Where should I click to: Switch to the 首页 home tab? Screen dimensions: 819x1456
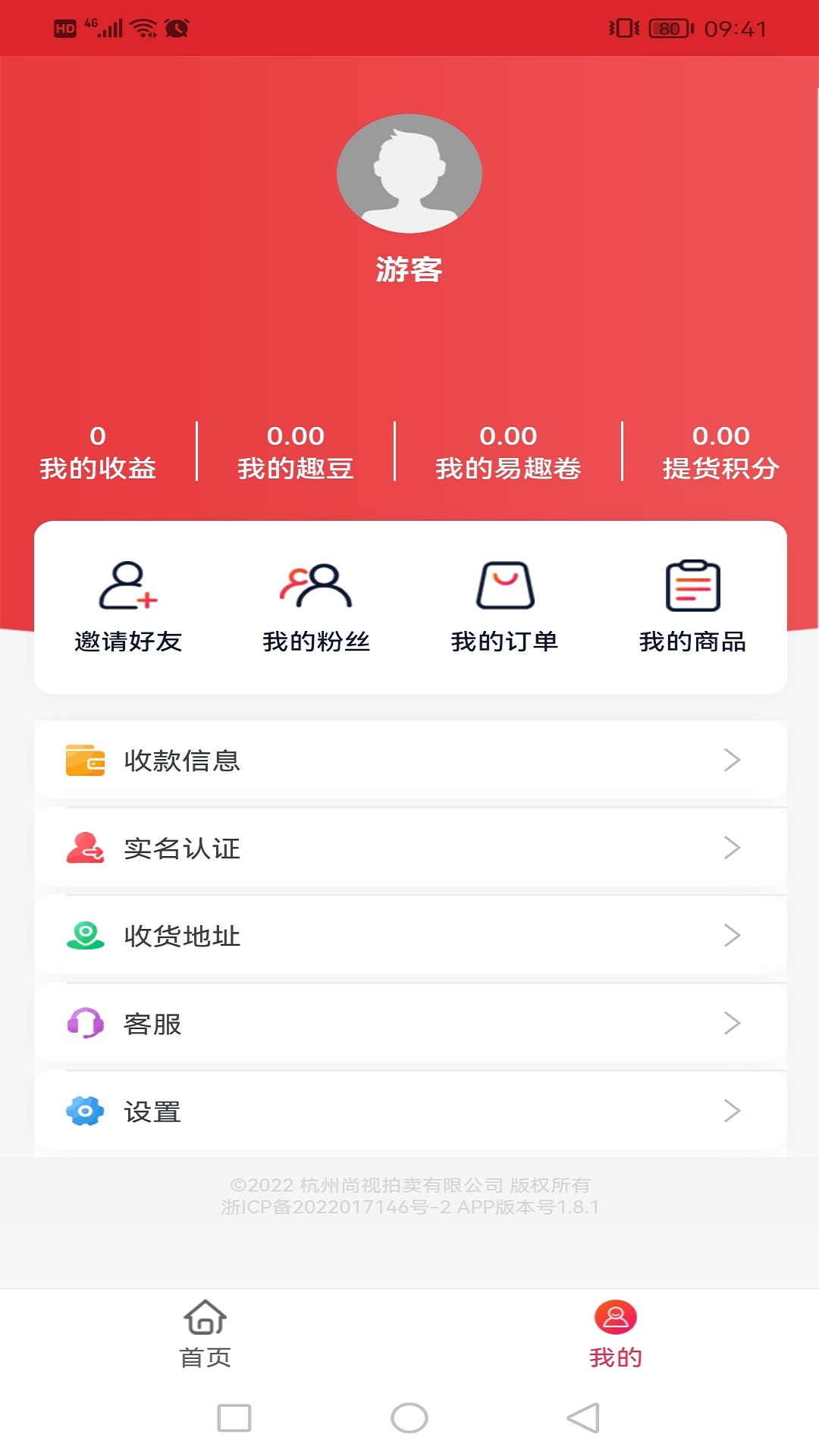205,1335
